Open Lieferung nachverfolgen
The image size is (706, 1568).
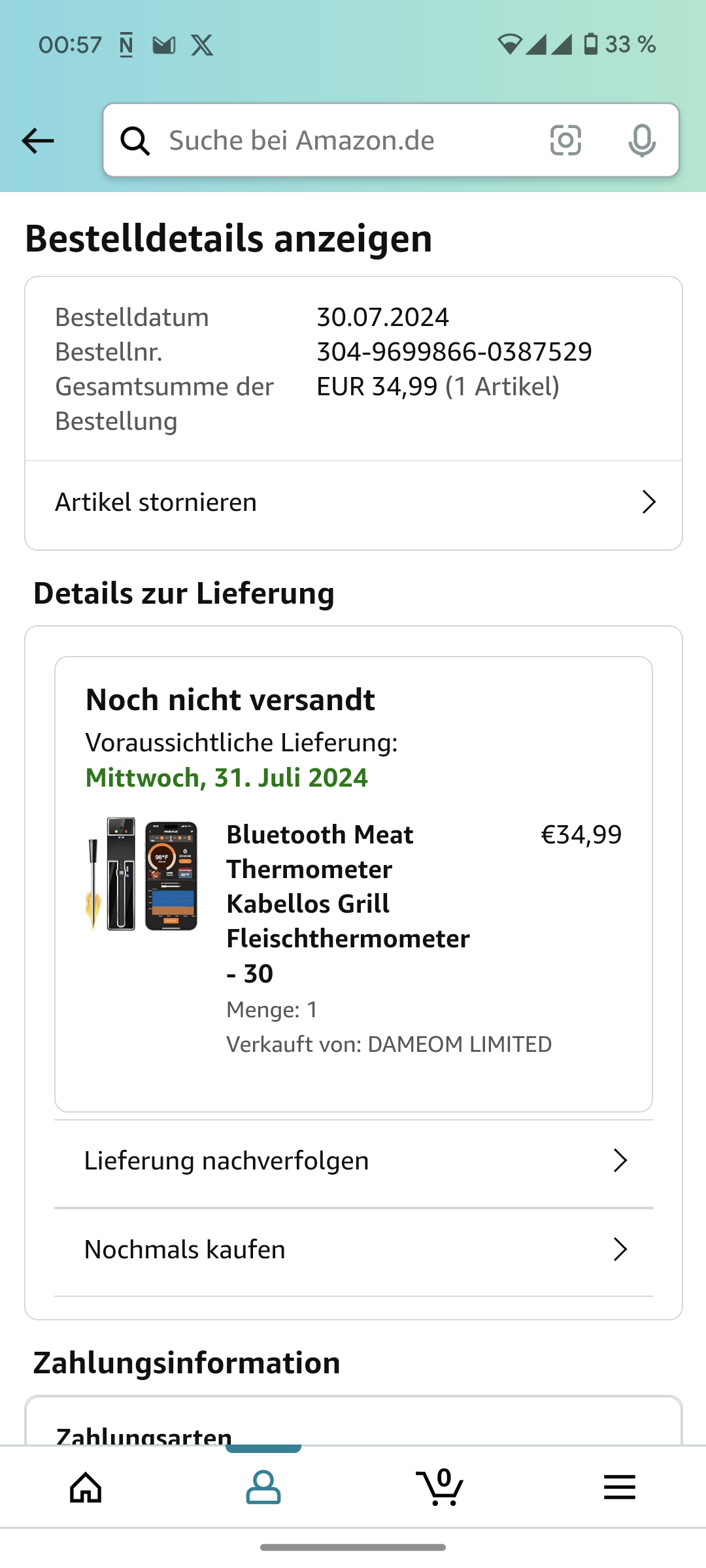(x=353, y=1161)
